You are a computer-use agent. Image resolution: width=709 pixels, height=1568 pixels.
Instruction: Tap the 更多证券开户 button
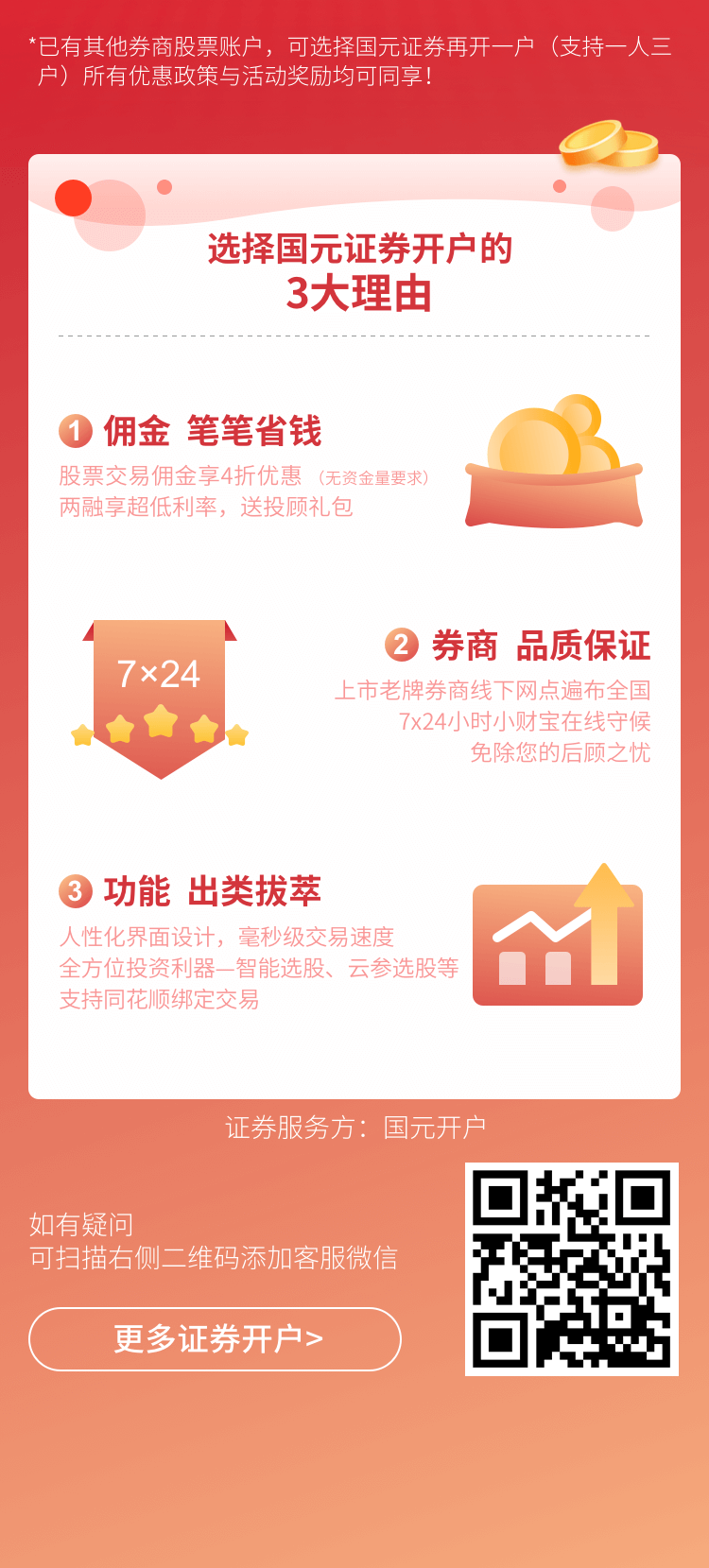click(216, 1338)
